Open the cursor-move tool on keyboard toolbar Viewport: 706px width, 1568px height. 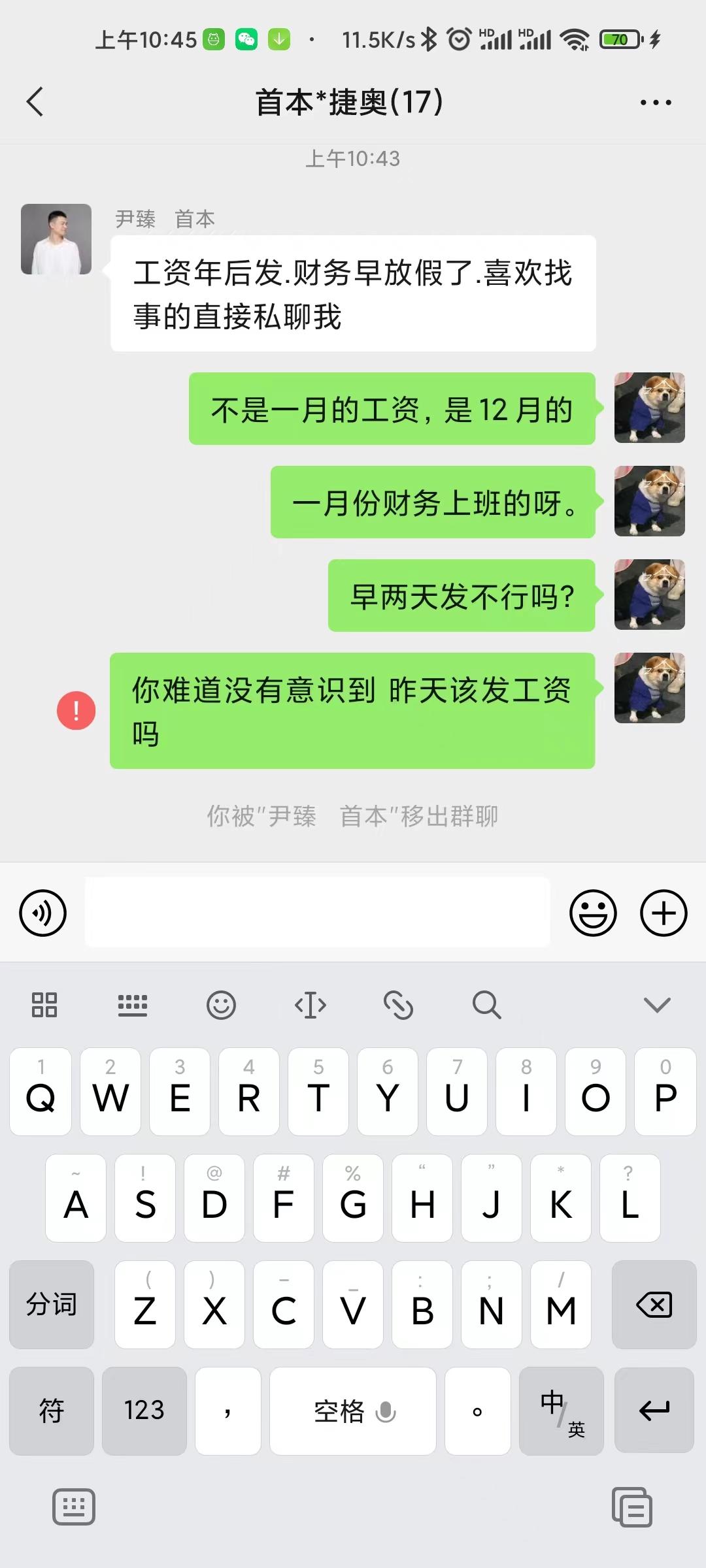pyautogui.click(x=311, y=1005)
